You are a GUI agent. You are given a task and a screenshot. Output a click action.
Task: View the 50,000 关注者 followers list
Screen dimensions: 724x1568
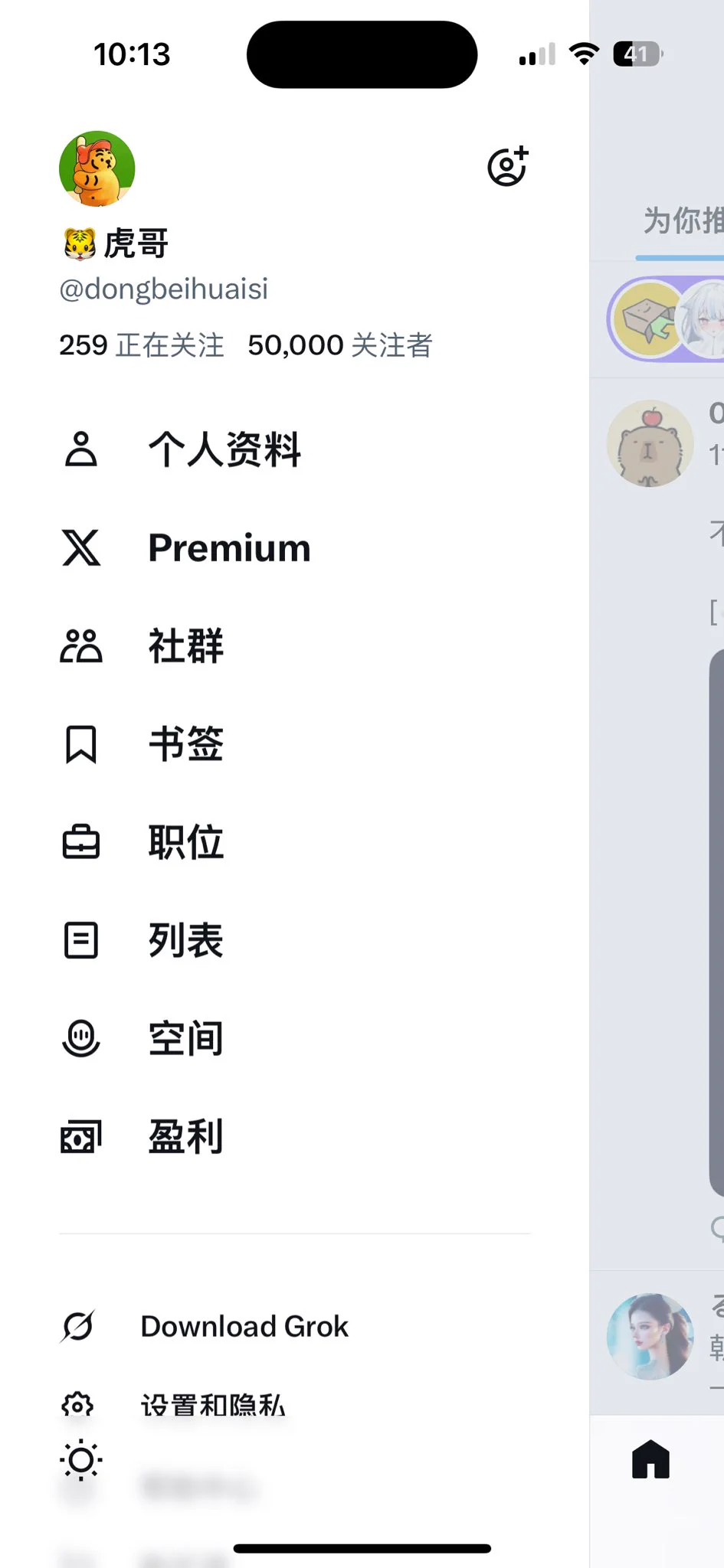pyautogui.click(x=339, y=345)
